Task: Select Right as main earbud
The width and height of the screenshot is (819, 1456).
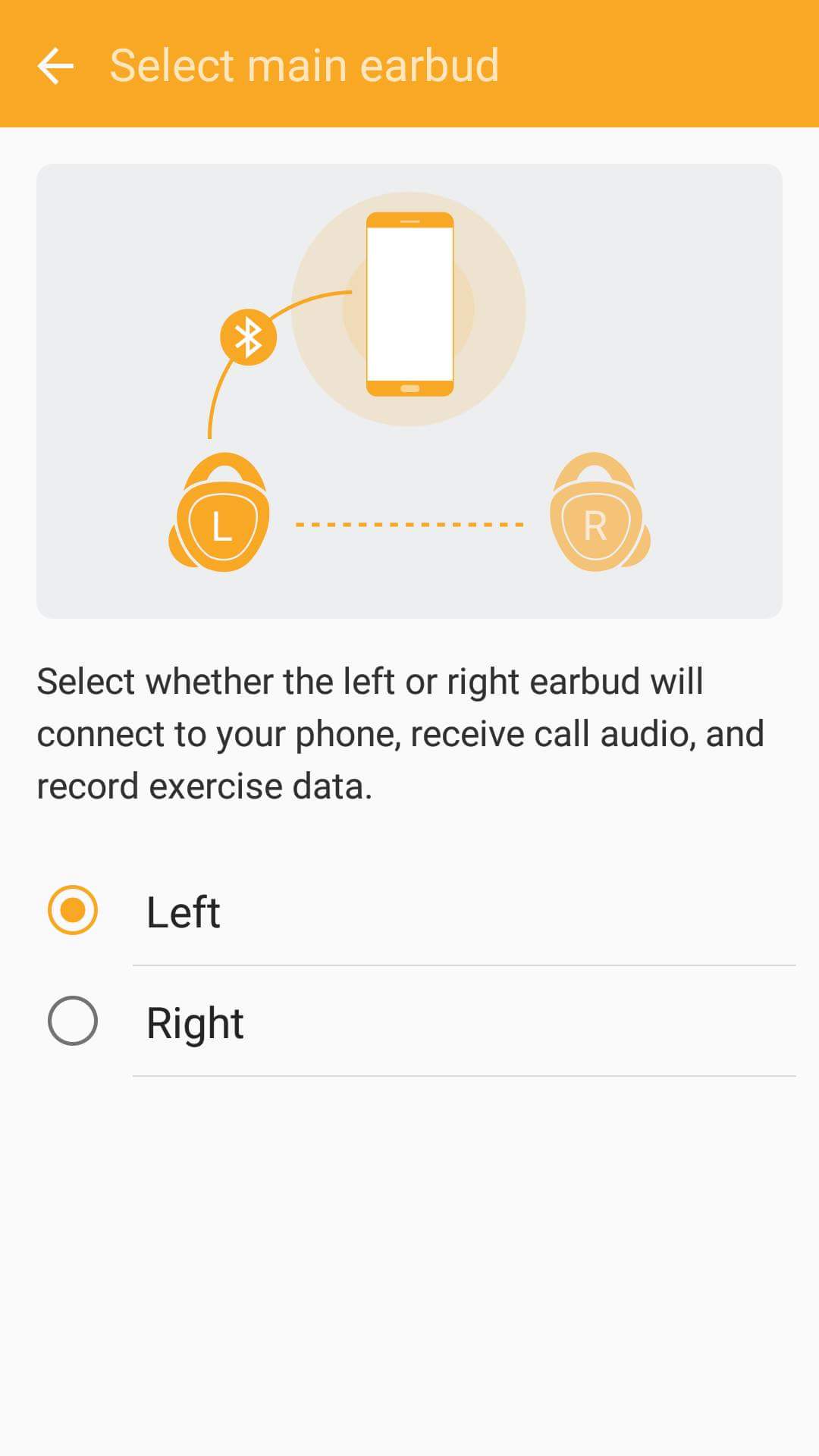Action: [73, 1021]
